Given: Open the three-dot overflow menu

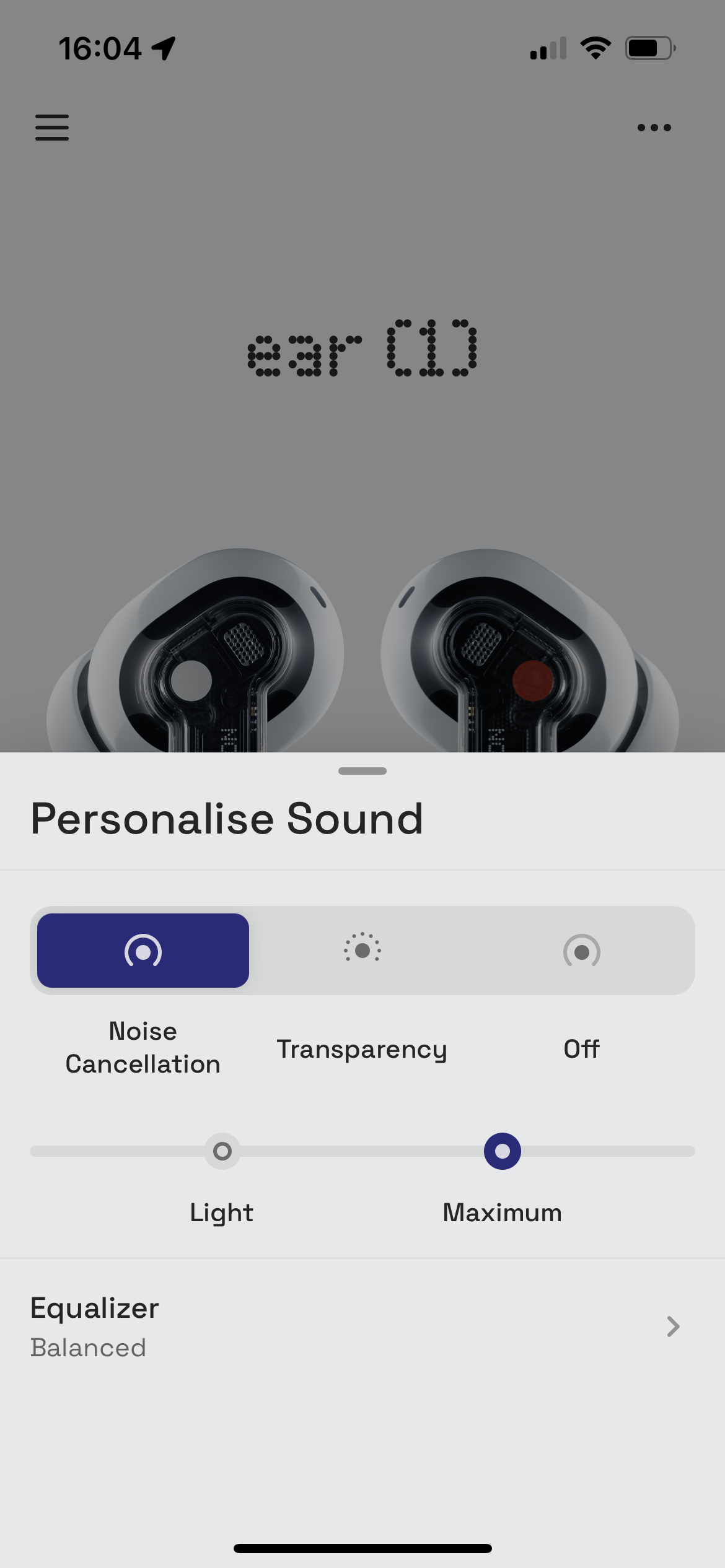Looking at the screenshot, I should [654, 128].
